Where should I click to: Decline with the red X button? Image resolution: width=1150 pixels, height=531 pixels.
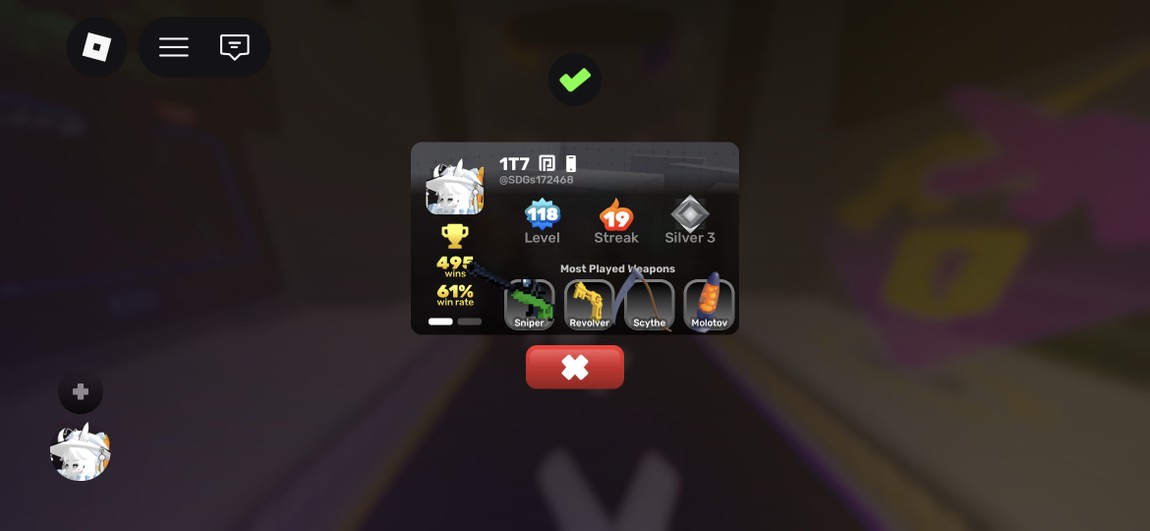click(x=575, y=367)
